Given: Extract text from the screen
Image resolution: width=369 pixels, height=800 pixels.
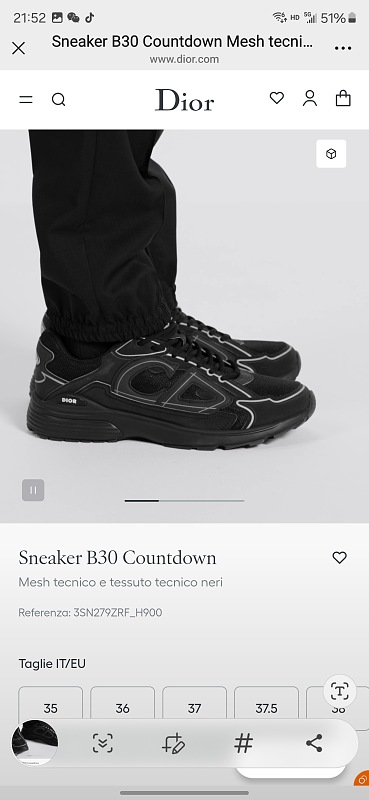Looking at the screenshot, I should (339, 691).
